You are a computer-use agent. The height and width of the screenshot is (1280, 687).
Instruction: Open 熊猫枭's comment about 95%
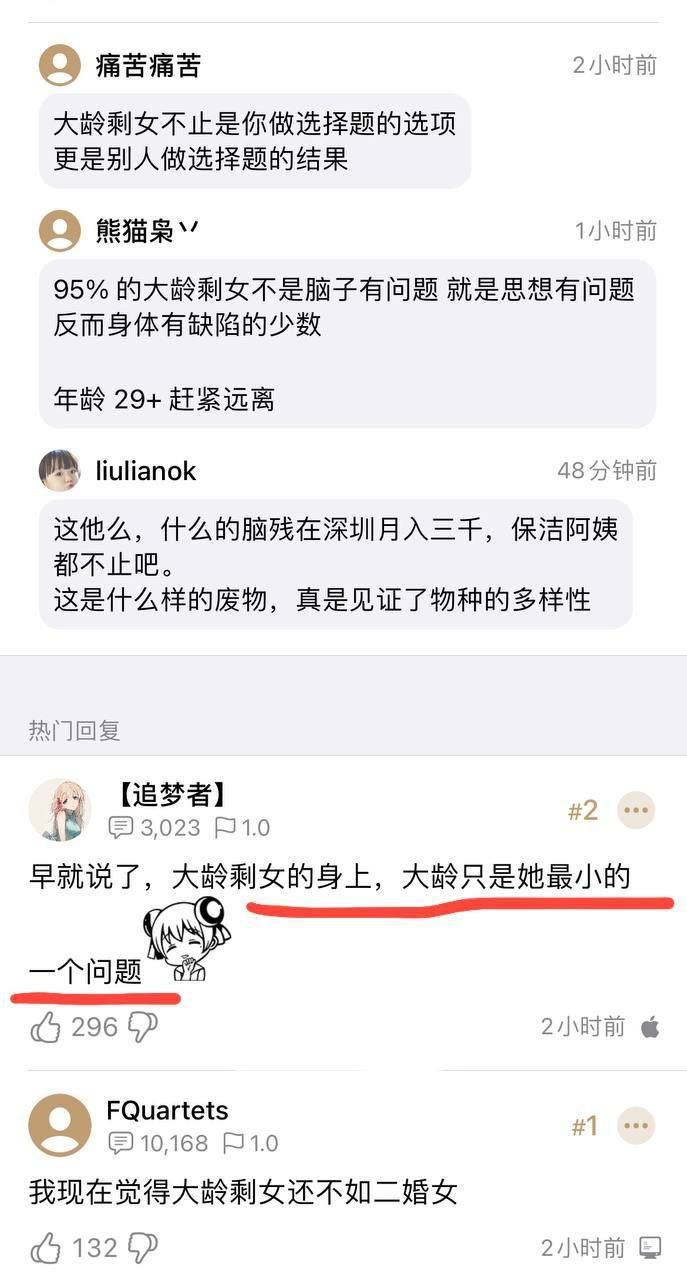point(346,344)
